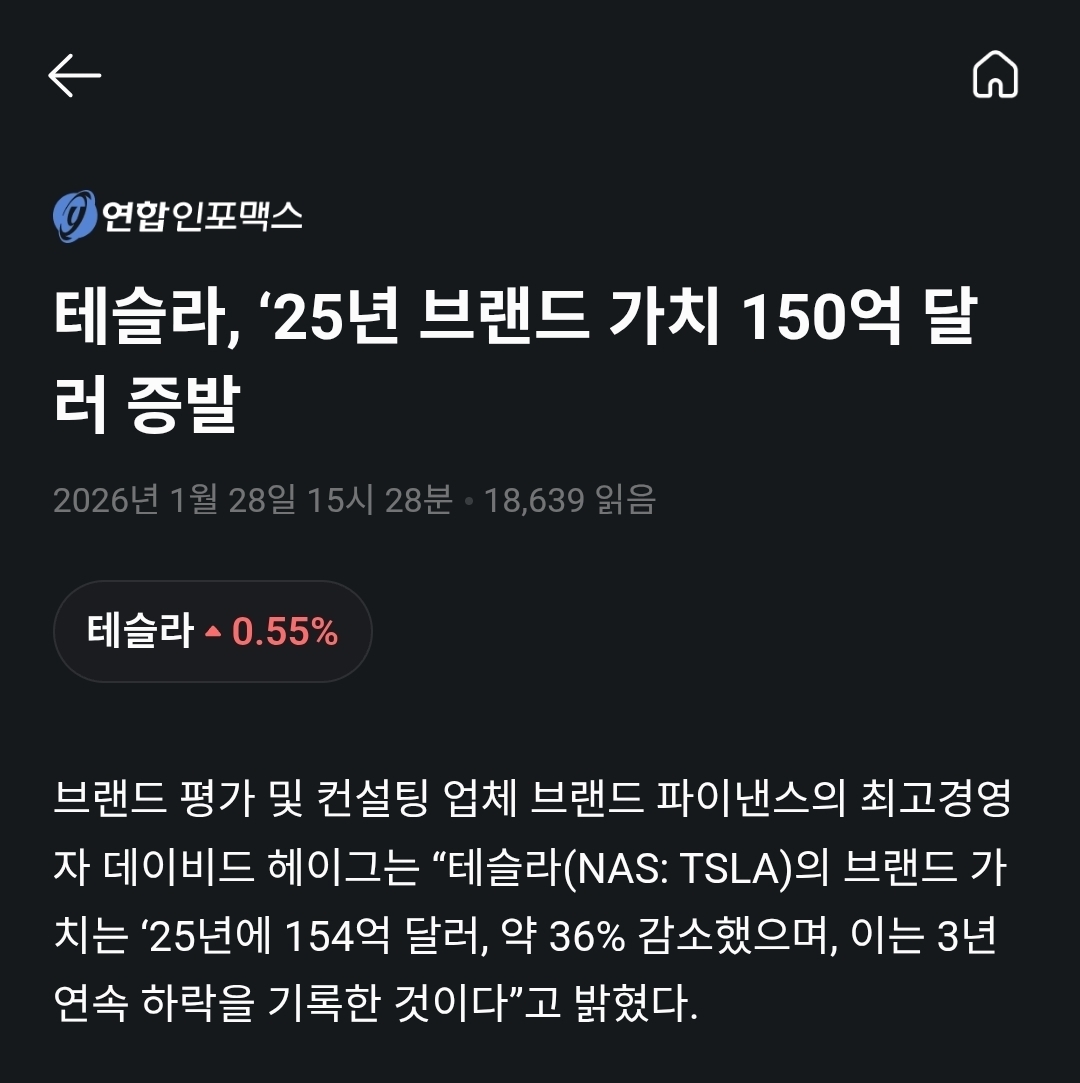Open the 테슬라 0.55% stock chip

tap(213, 632)
